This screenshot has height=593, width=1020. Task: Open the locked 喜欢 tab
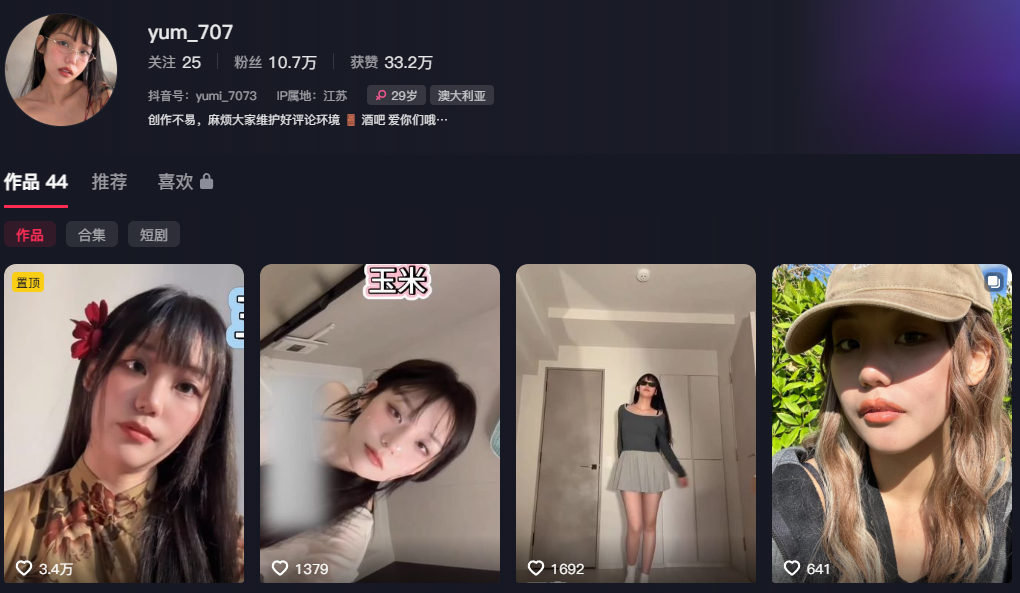[185, 182]
